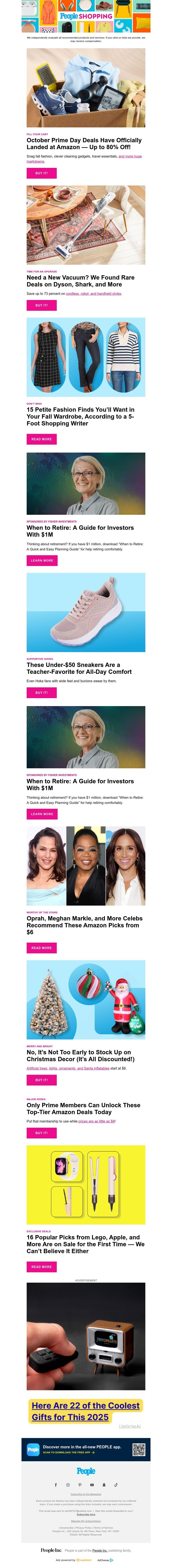View the October Prime Day deals photo
This screenshot has height=1568, width=172.
(86, 88)
